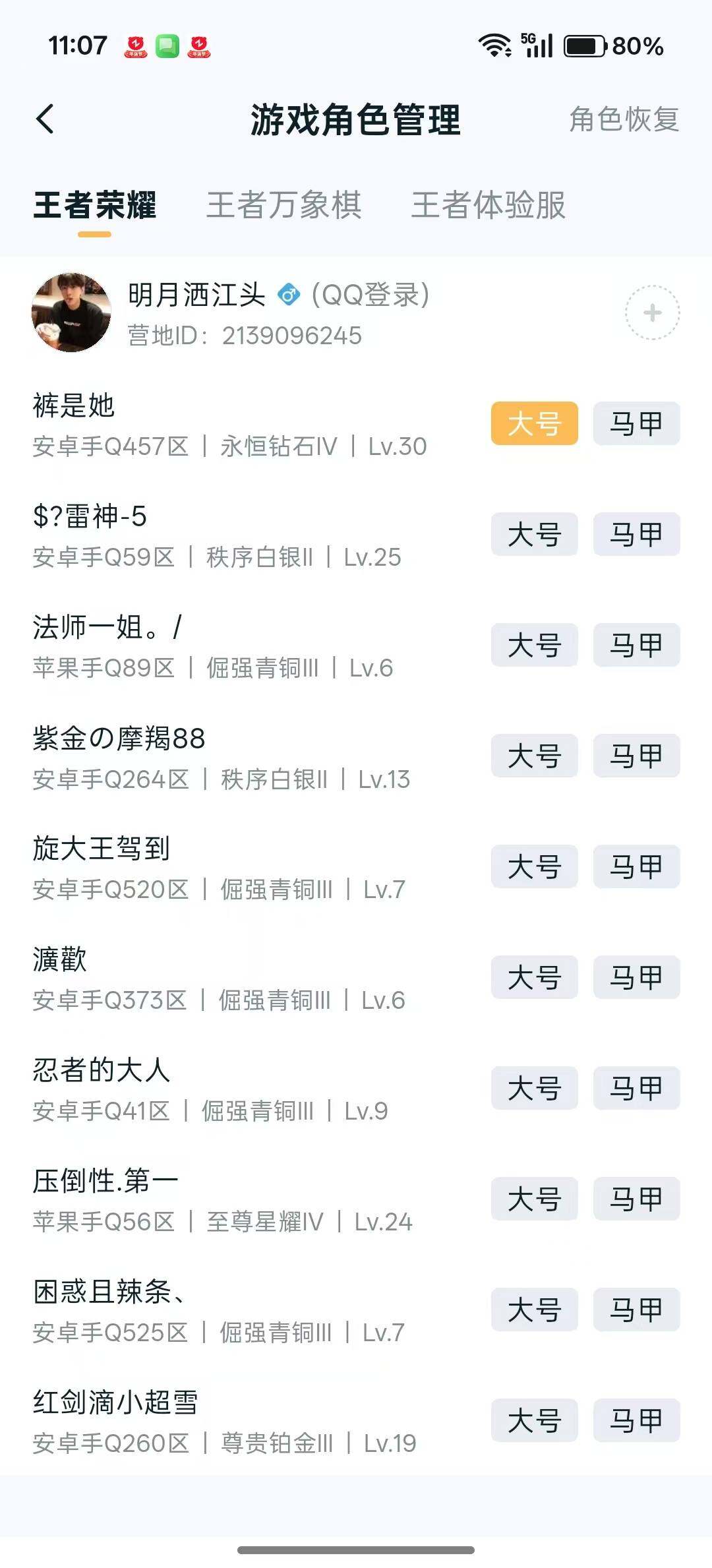Viewport: 712px width, 1568px height.
Task: Toggle 马甲 label for 红剑滴小超雪
Action: pyautogui.click(x=636, y=1421)
